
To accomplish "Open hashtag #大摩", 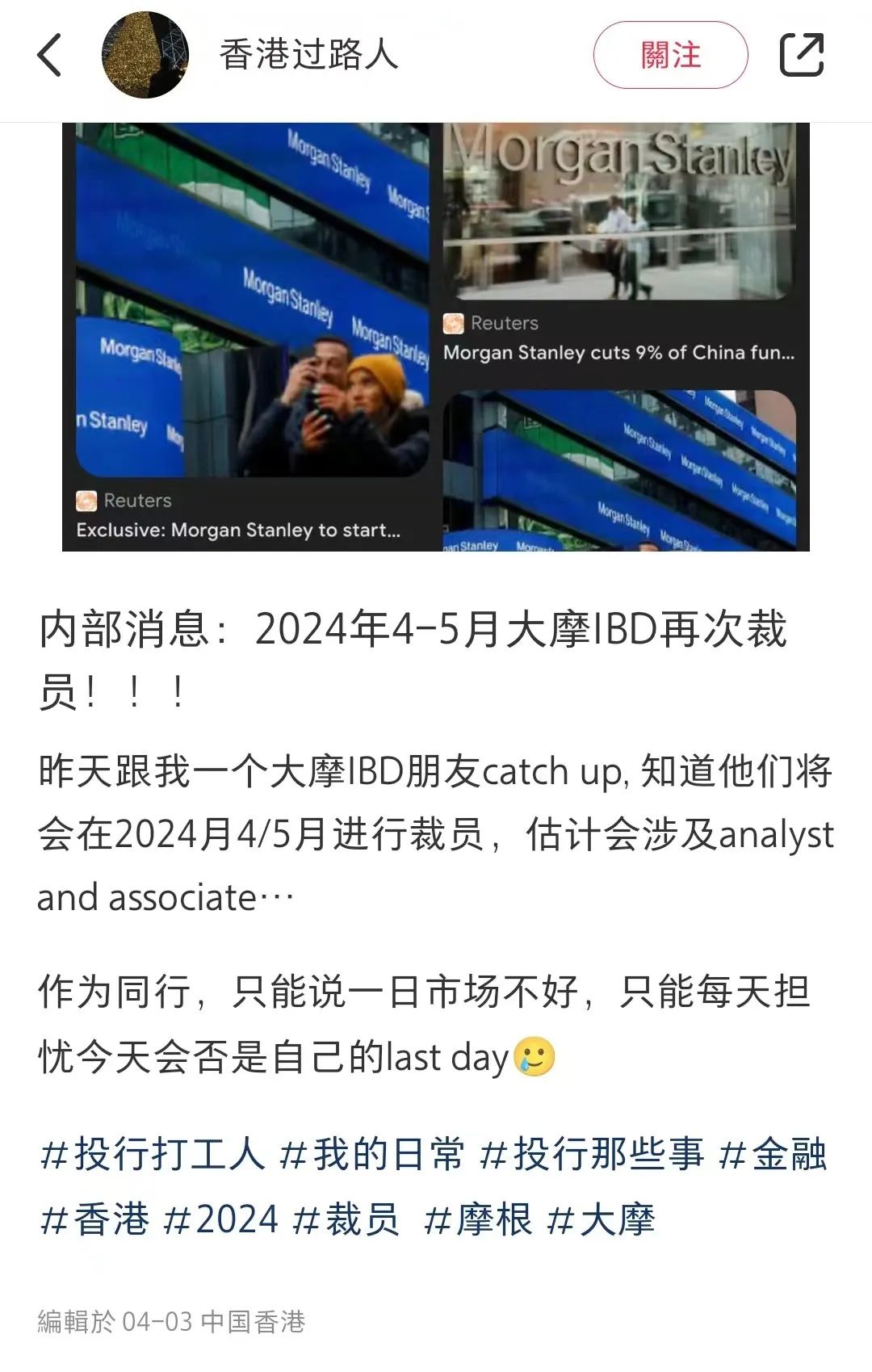I will (x=601, y=1219).
